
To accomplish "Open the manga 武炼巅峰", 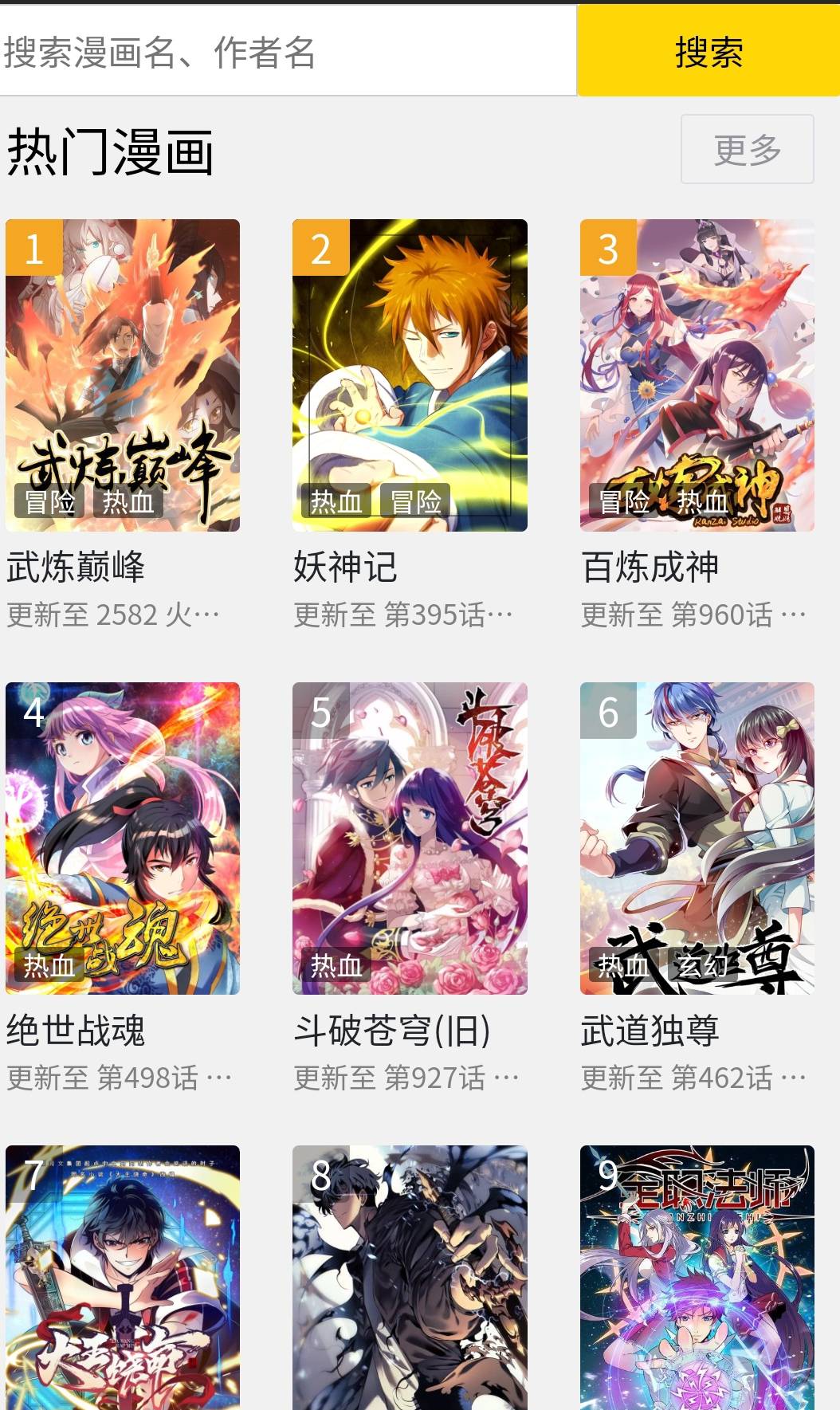I will [x=123, y=375].
